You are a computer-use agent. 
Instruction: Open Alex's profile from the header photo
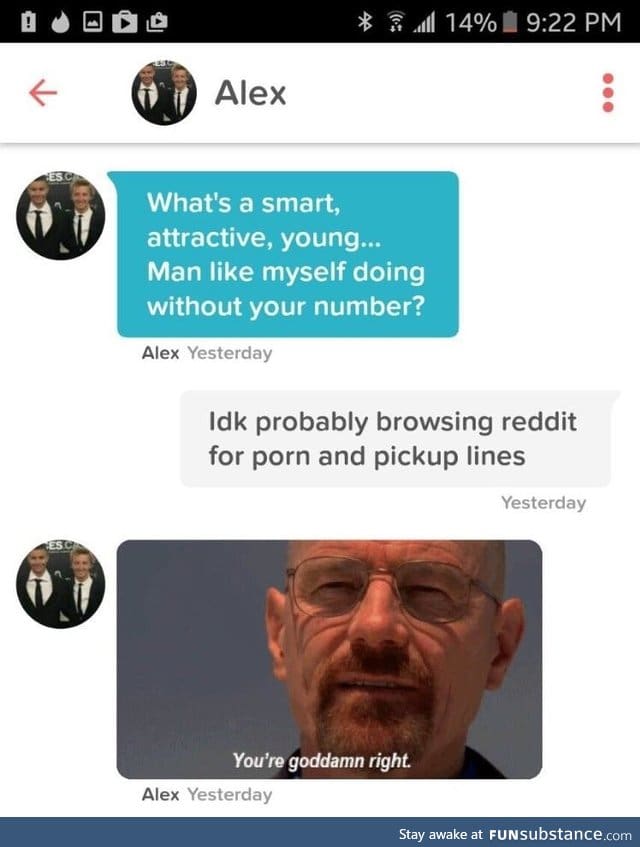(x=164, y=93)
